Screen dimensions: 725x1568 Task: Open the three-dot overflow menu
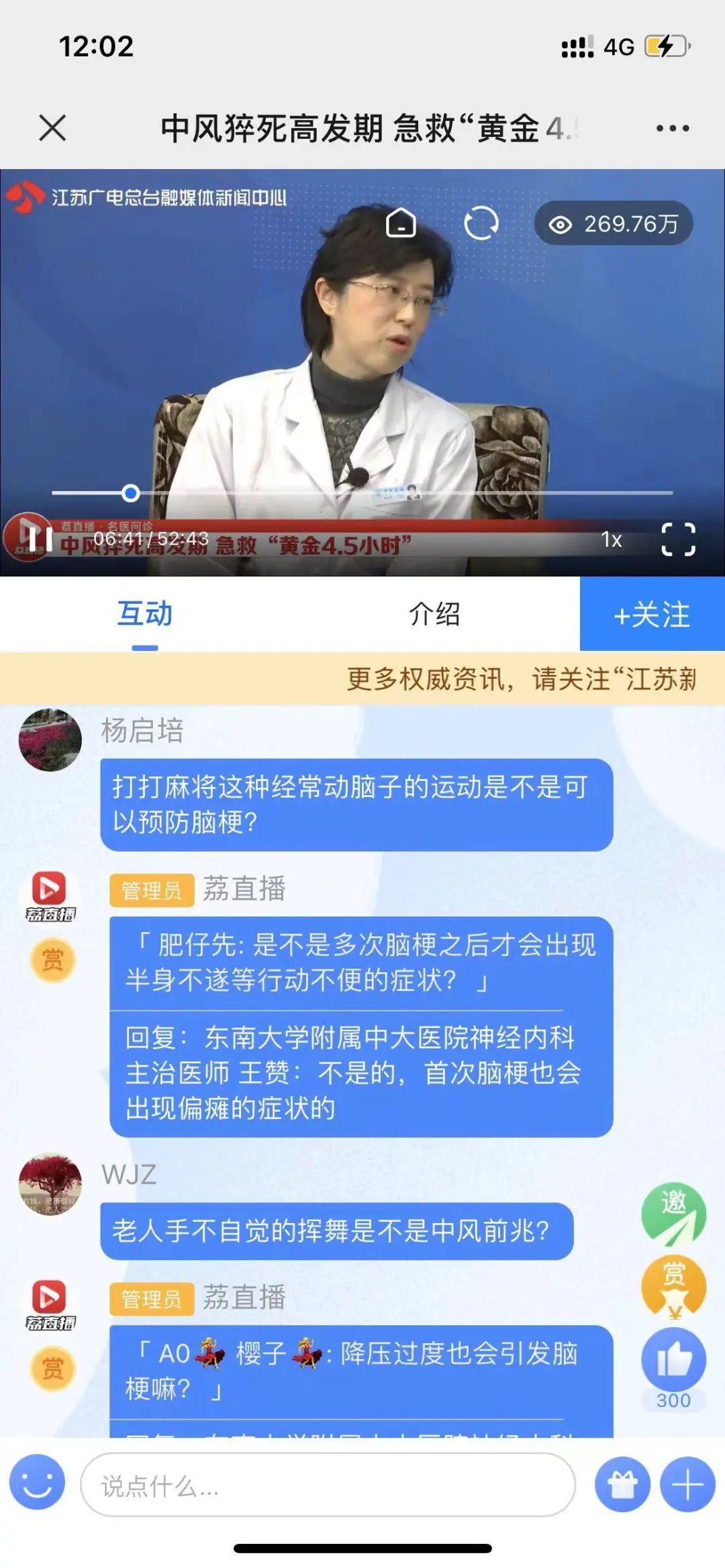pos(673,128)
